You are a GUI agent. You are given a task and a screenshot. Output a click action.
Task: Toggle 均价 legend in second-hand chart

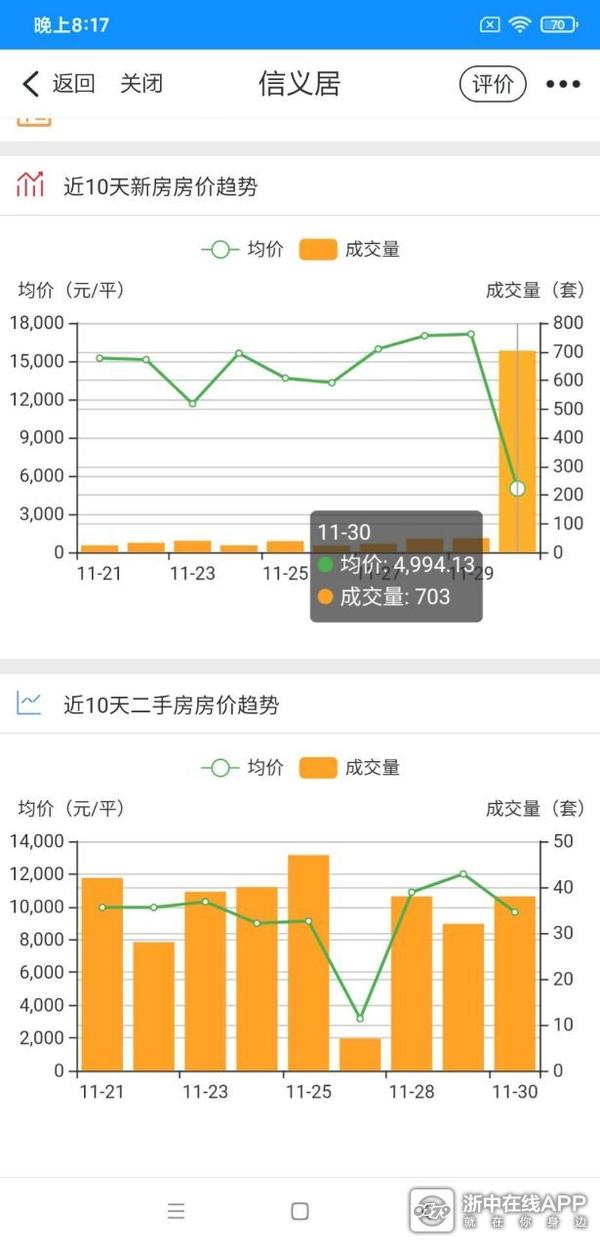243,767
